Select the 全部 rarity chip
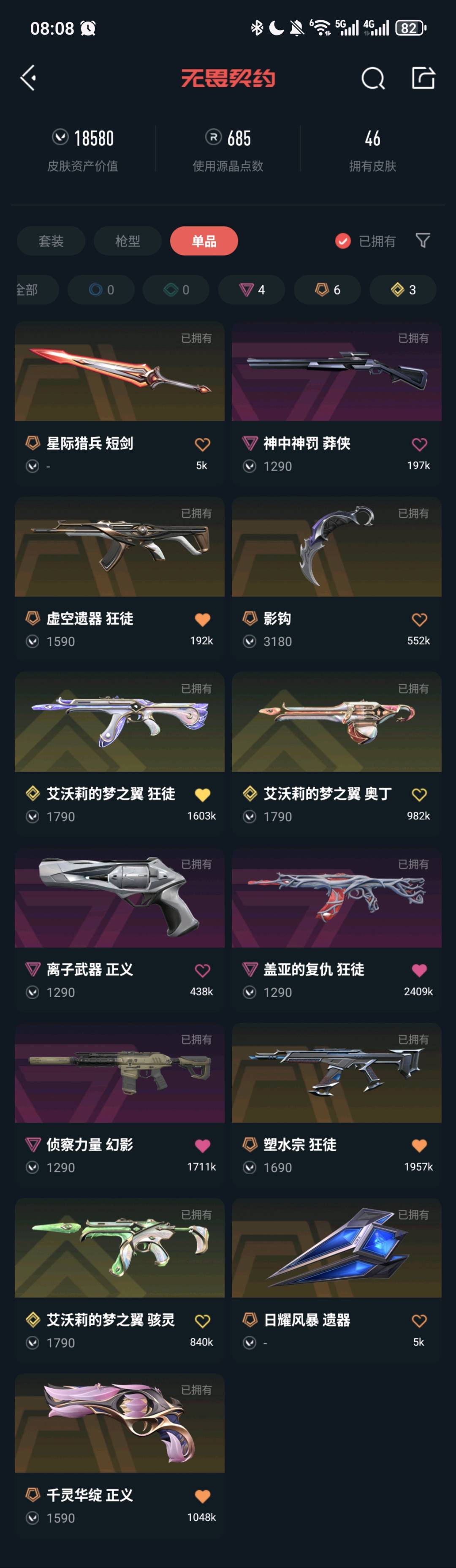Screen dimensions: 456x1568 [30, 290]
